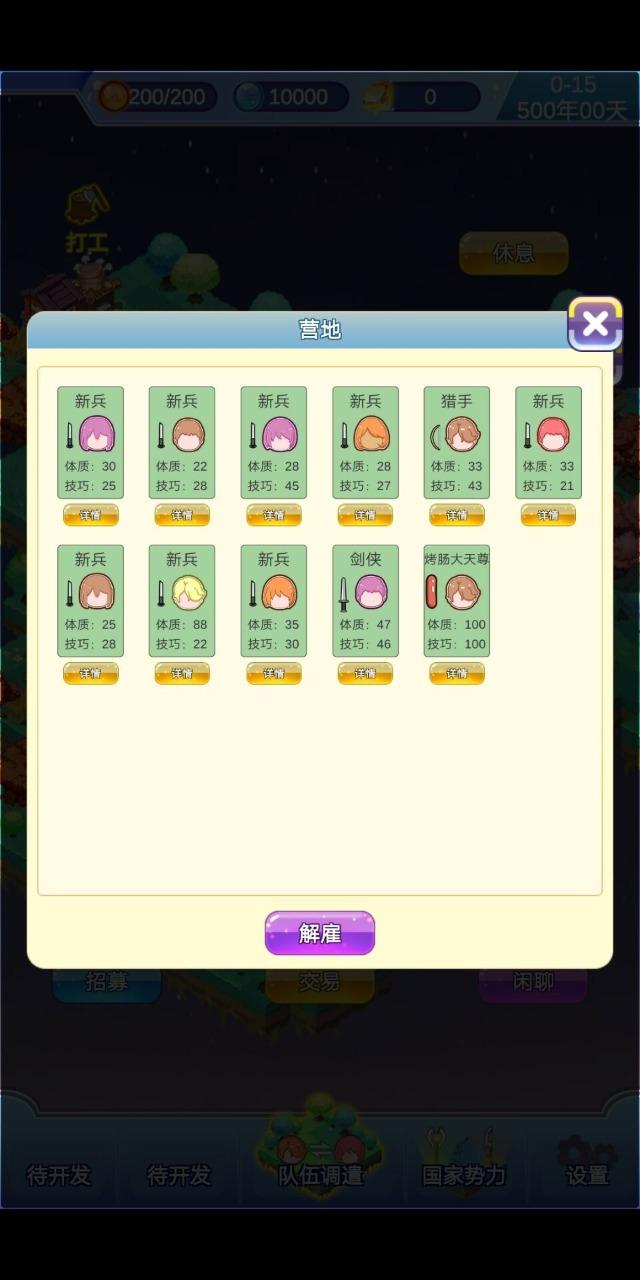Open 详情 under the 剑侠 card
Viewport: 640px width, 1280px height.
365,673
